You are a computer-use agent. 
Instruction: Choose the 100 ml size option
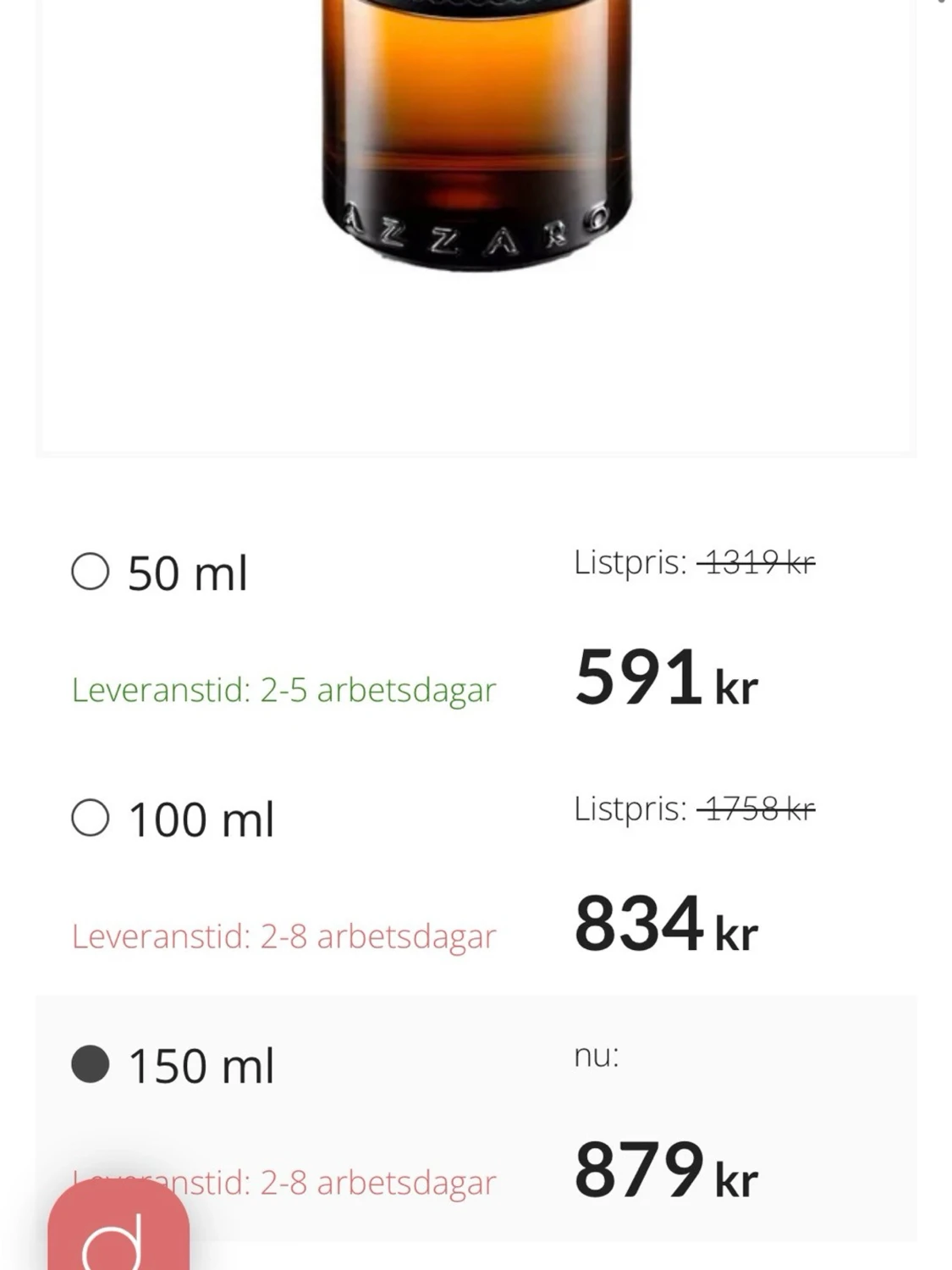tap(91, 818)
